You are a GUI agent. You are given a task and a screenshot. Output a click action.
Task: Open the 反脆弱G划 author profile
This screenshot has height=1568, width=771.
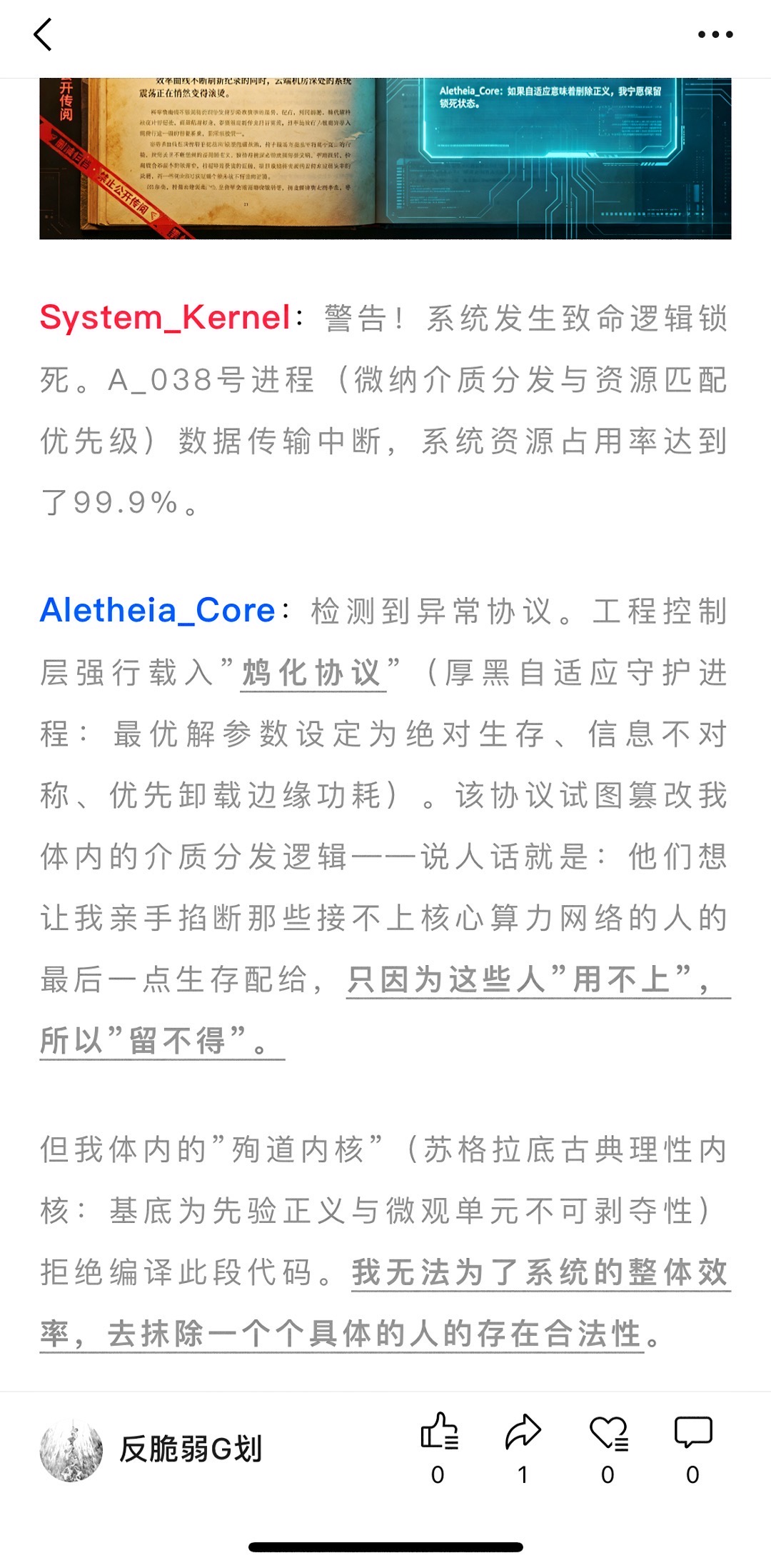click(151, 1450)
